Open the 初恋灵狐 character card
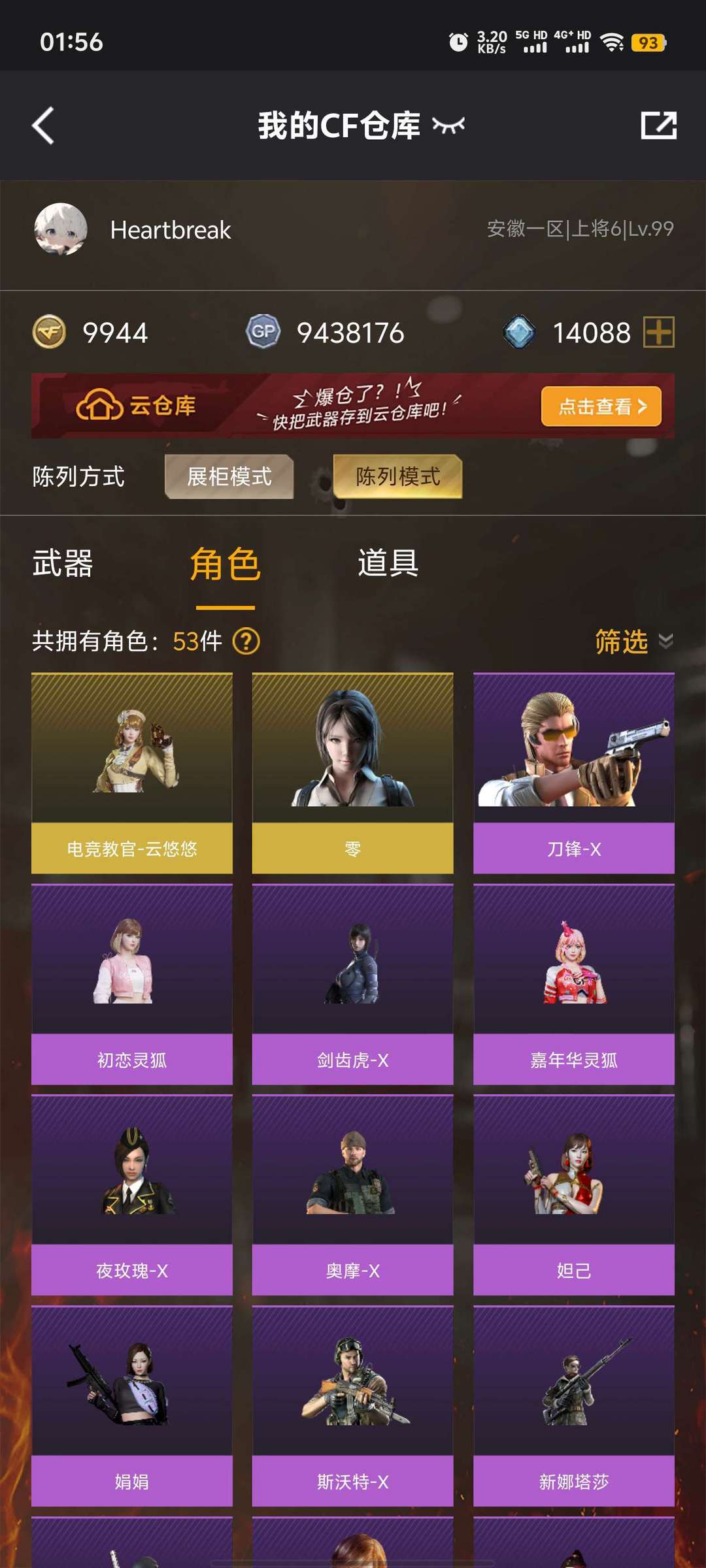 [132, 984]
